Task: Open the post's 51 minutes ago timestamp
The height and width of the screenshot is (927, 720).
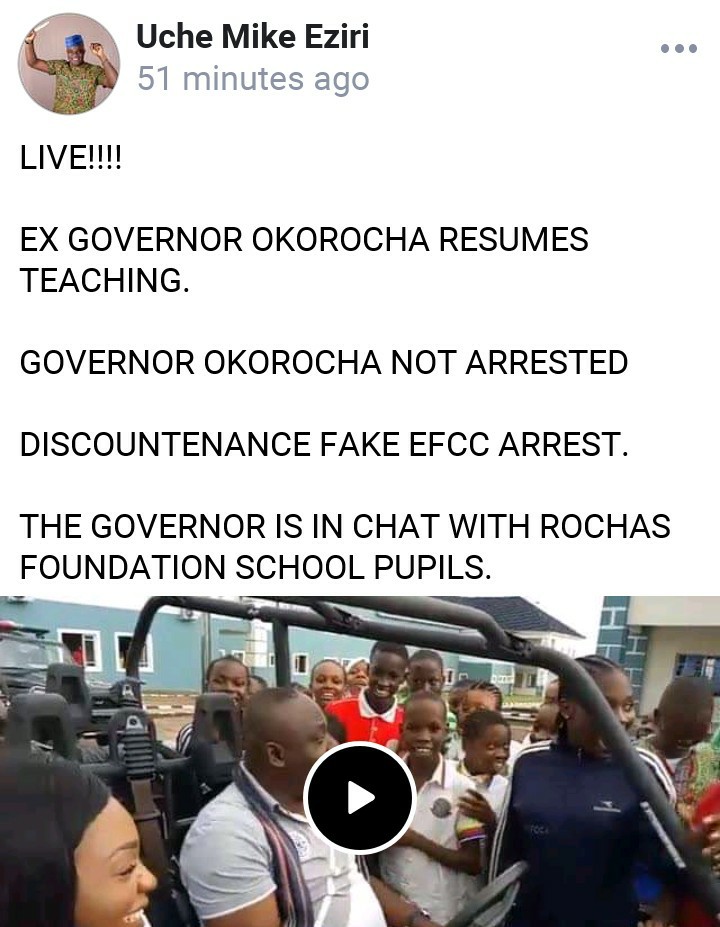Action: click(252, 79)
